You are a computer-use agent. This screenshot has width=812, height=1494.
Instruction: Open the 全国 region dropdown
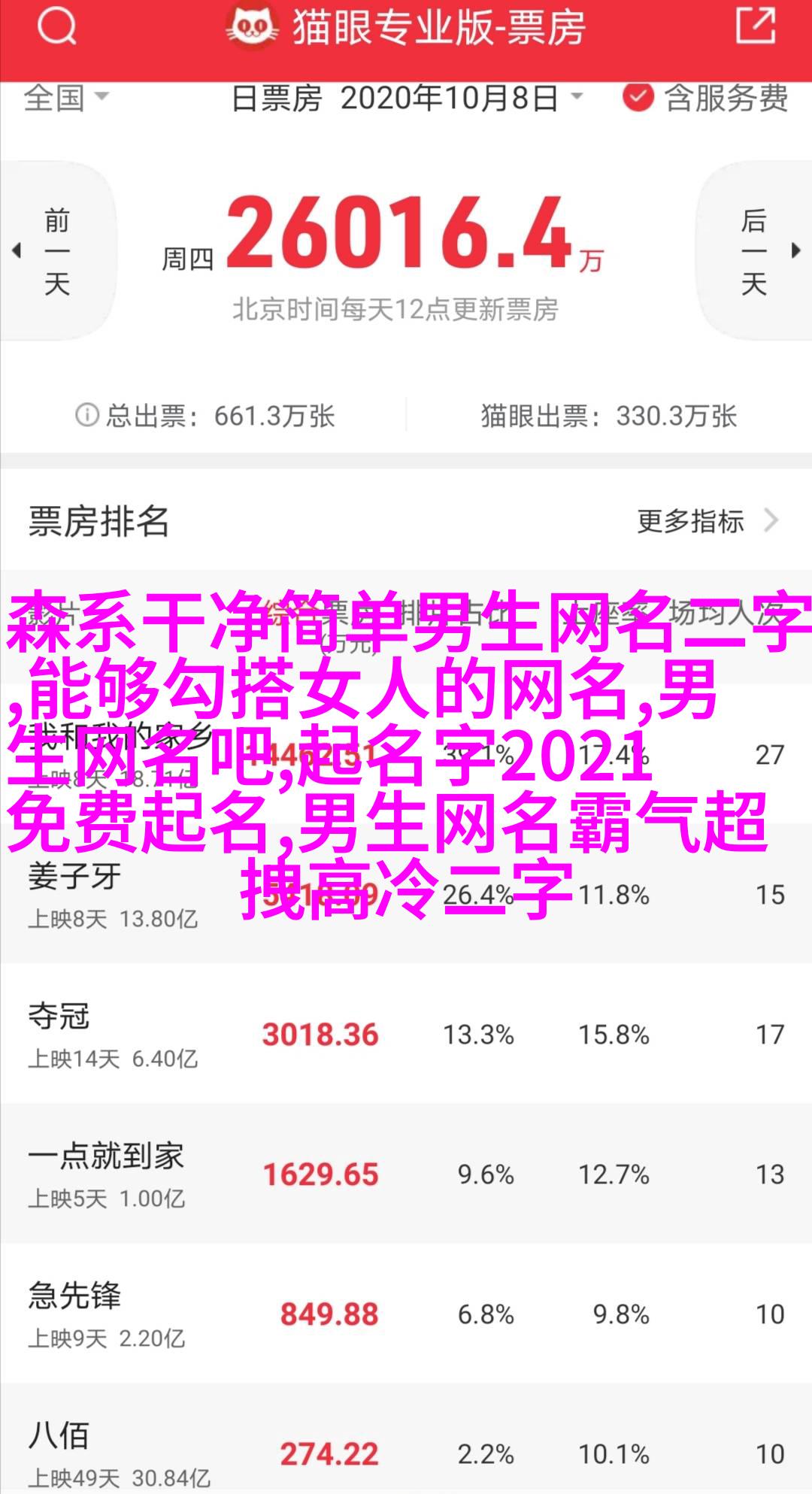(66, 98)
